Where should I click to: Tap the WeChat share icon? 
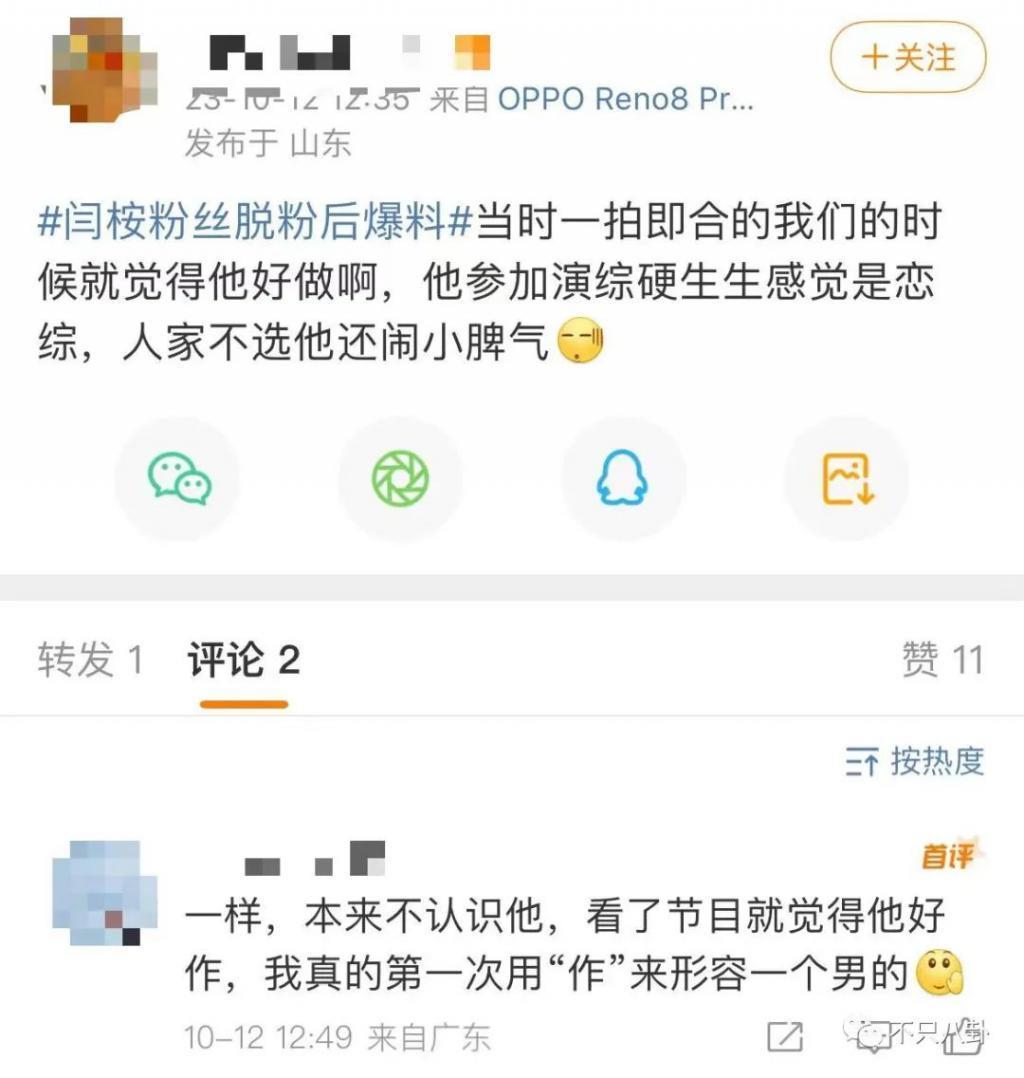(178, 478)
